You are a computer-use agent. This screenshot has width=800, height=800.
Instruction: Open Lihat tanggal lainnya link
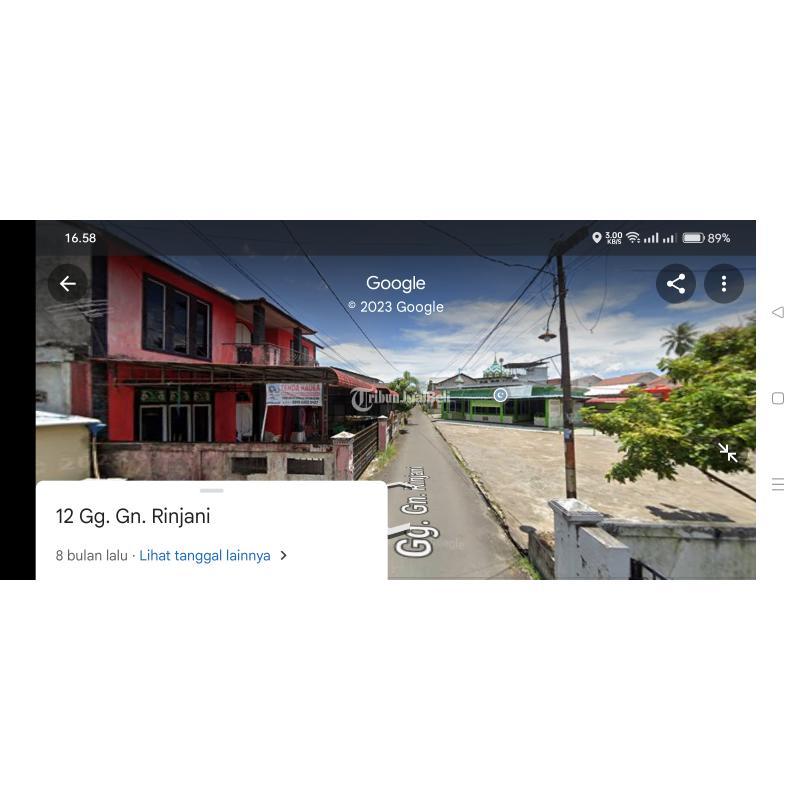click(x=205, y=556)
